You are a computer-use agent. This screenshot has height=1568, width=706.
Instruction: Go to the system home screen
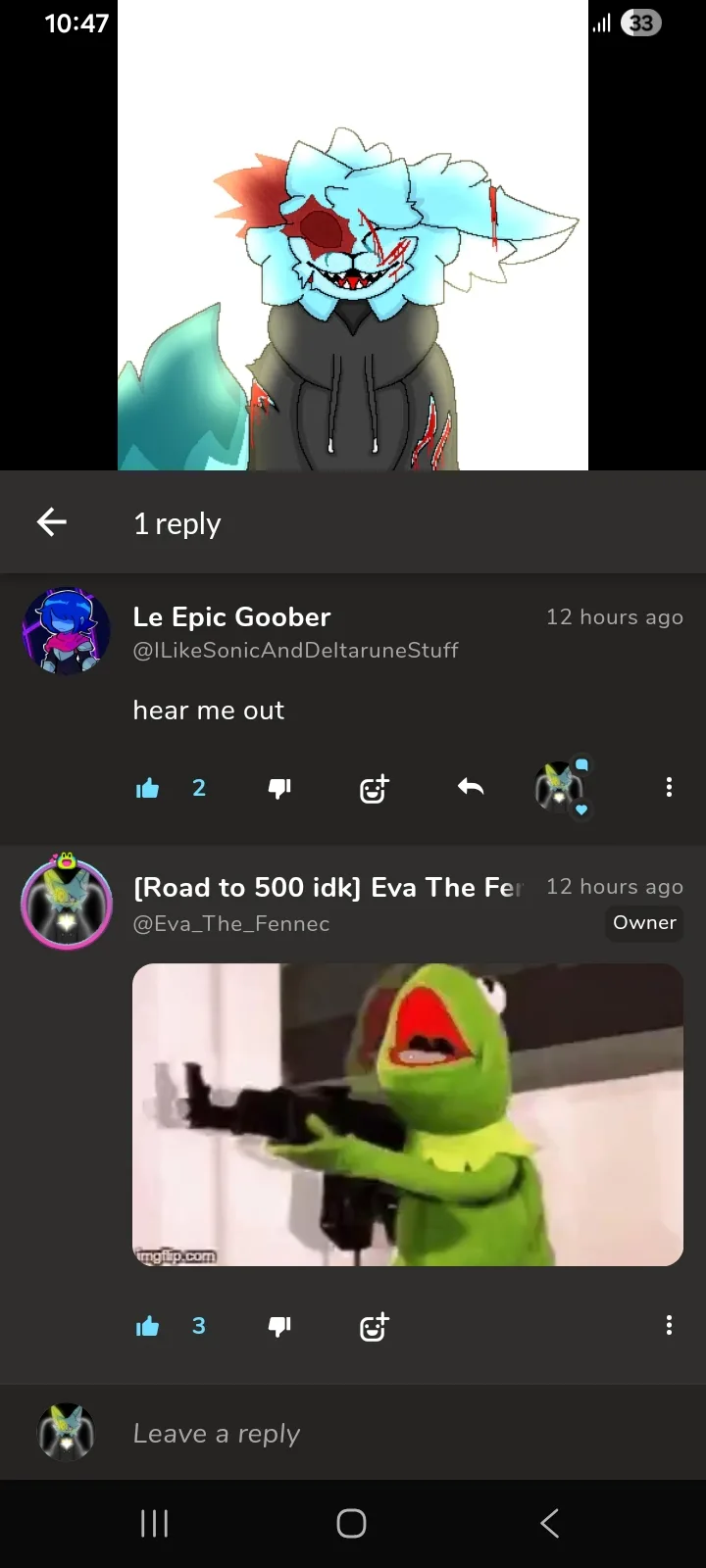coord(351,1523)
